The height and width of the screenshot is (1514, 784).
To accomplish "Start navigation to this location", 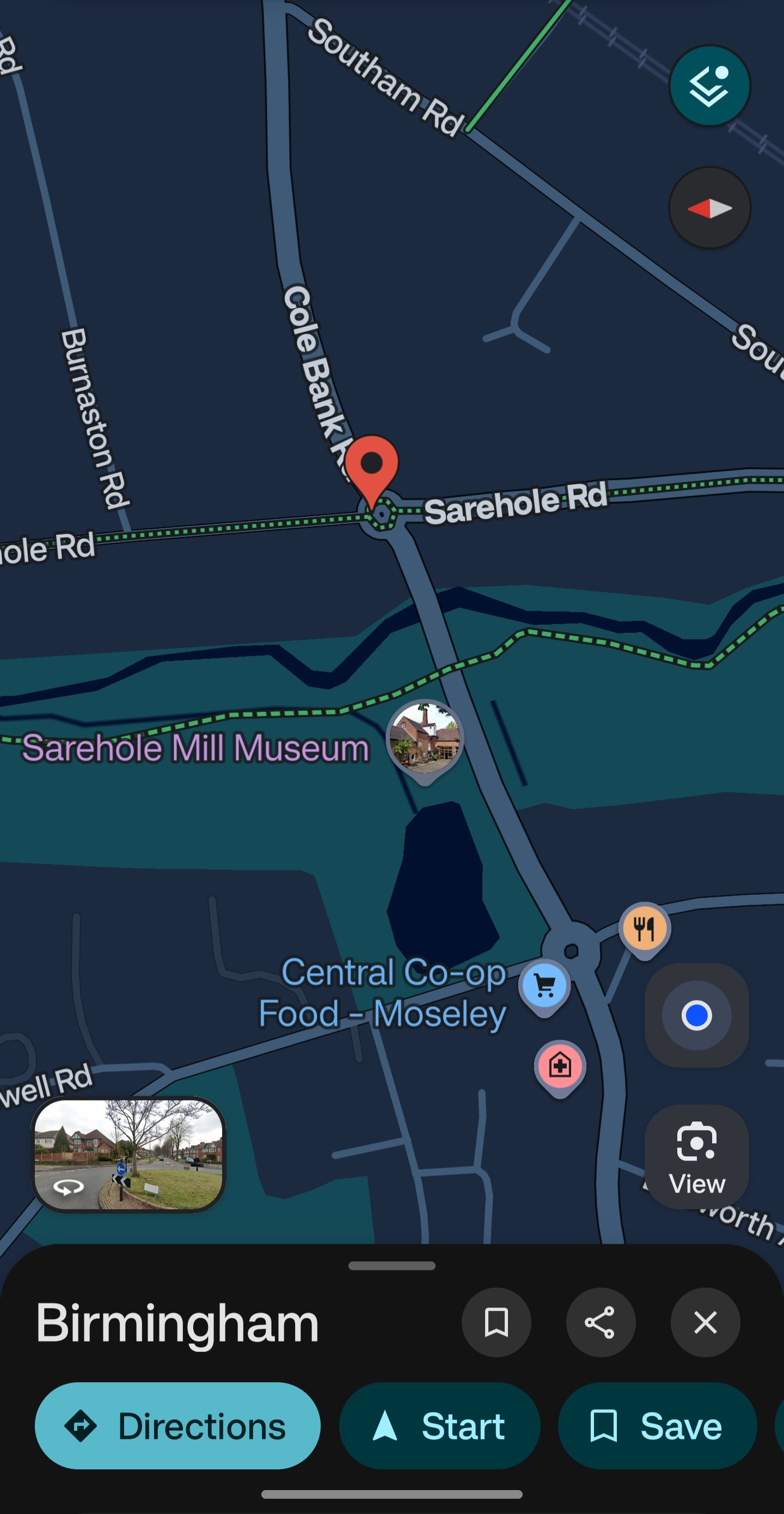I will (x=439, y=1426).
